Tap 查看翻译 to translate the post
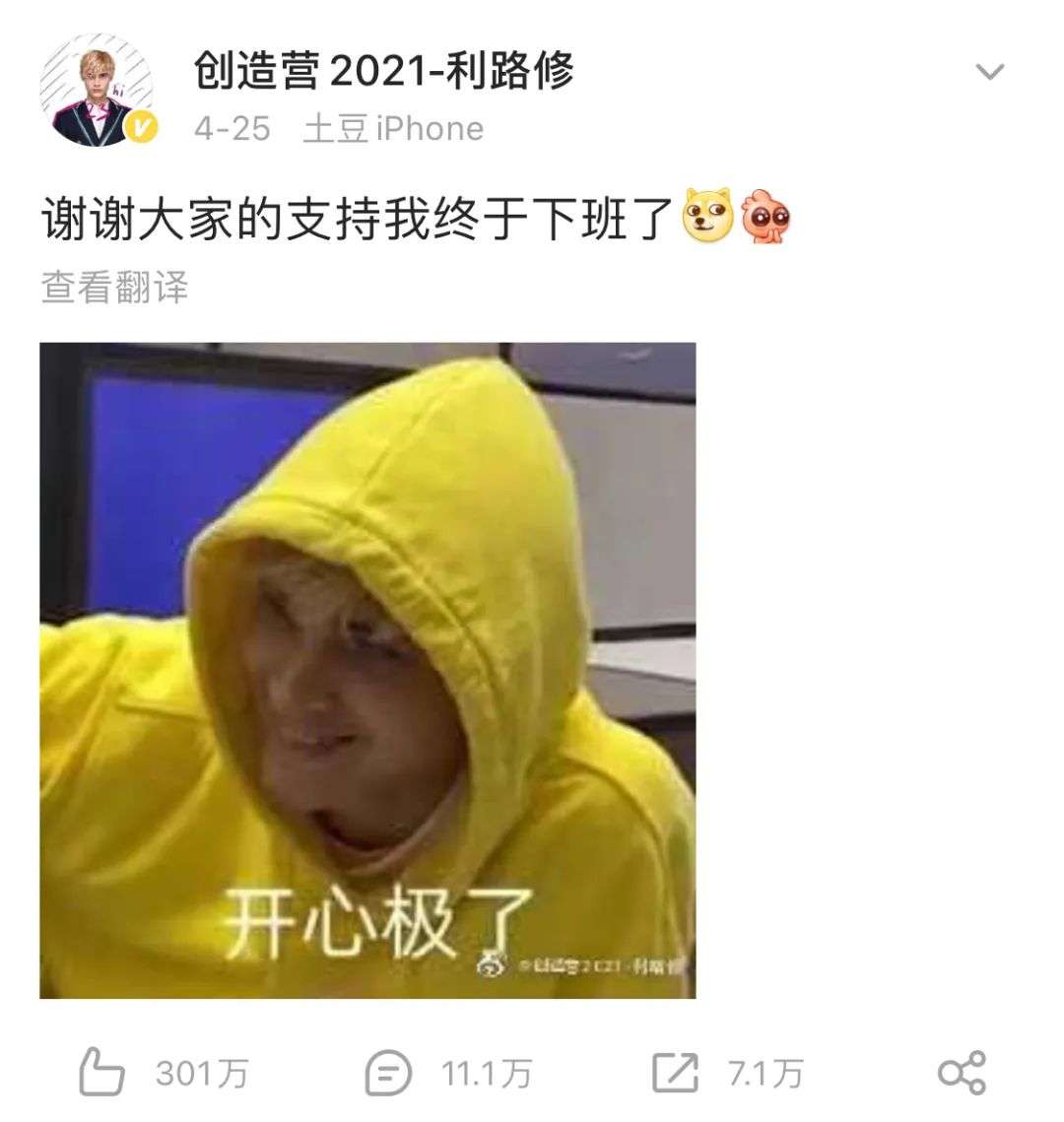Image resolution: width=1064 pixels, height=1122 pixels. click(114, 288)
